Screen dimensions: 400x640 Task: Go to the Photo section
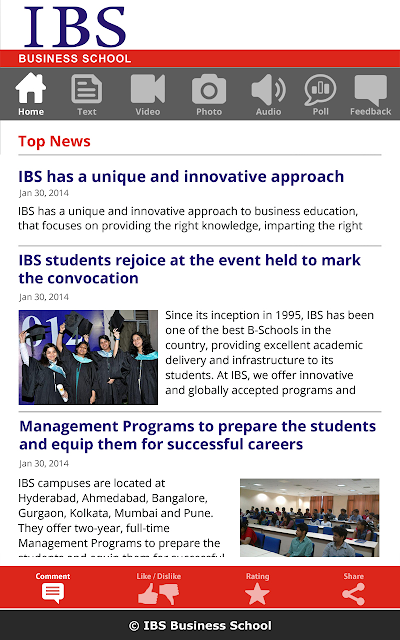coord(209,95)
